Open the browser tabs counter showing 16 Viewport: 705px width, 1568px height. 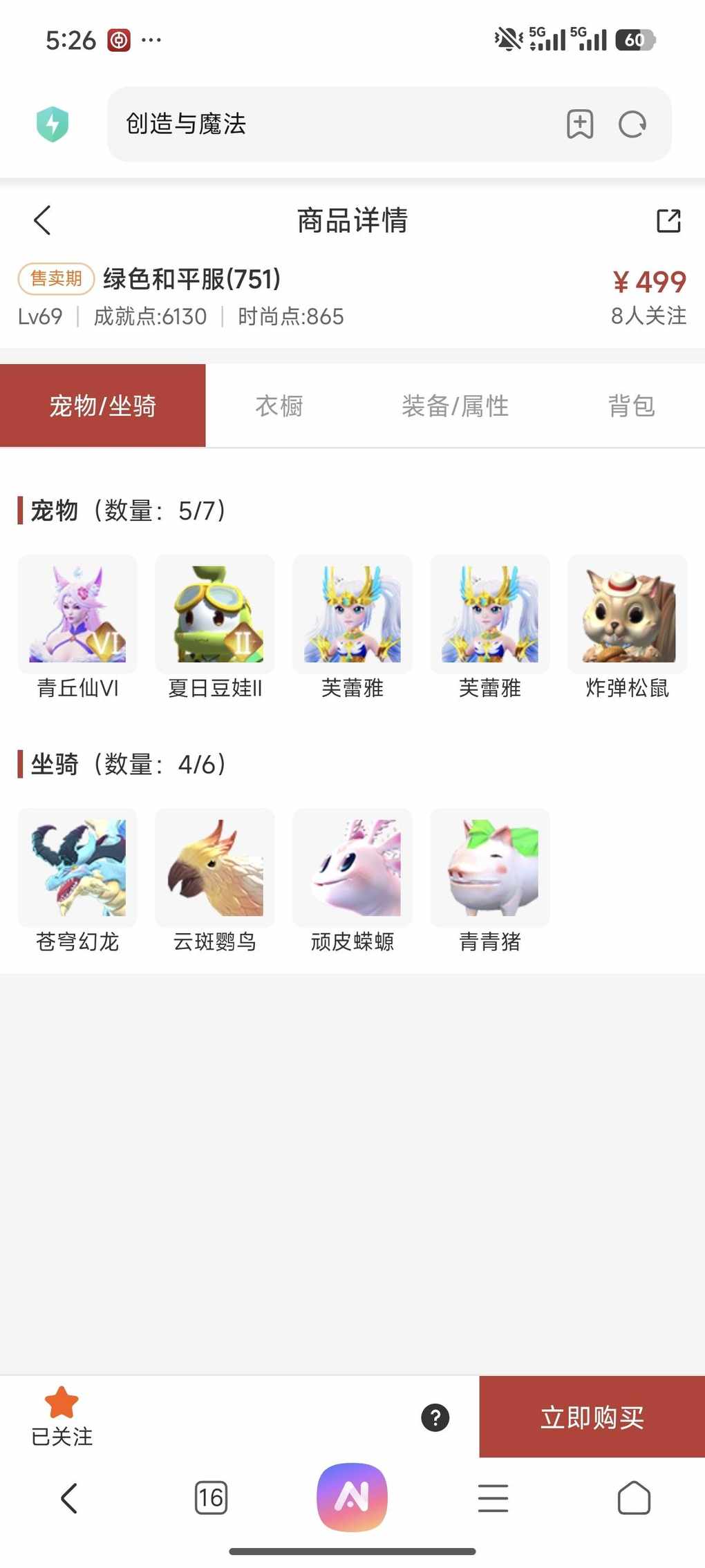[x=211, y=1498]
